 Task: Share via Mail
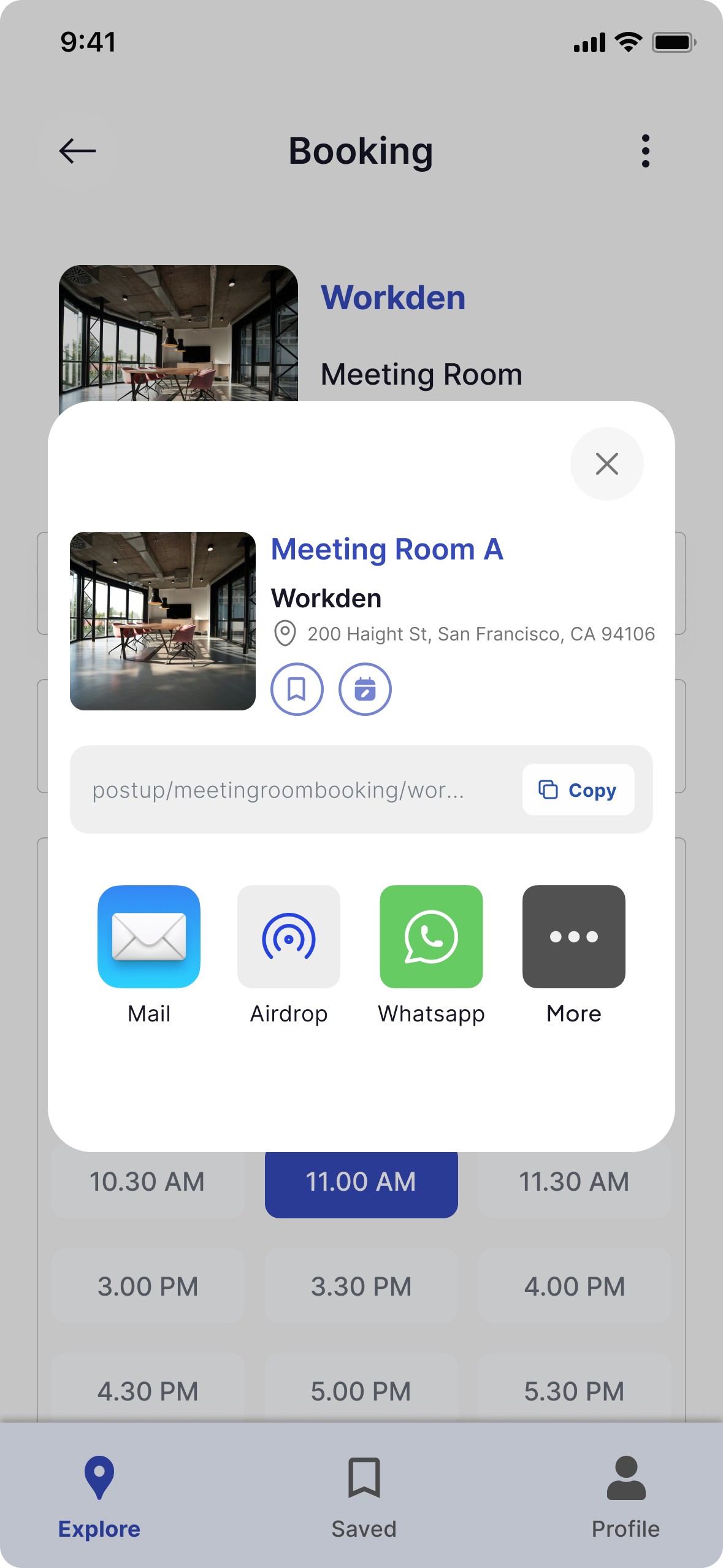[149, 936]
